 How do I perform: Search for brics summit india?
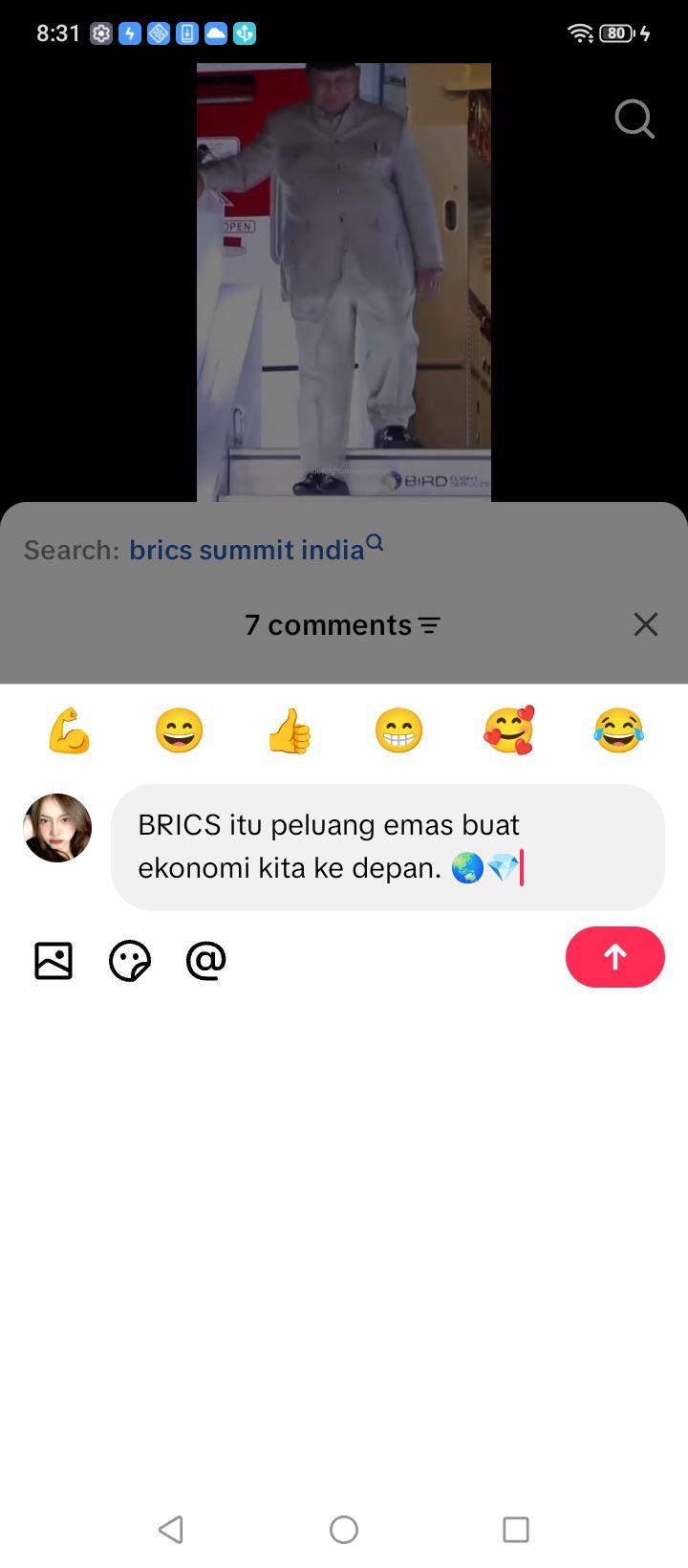click(256, 549)
